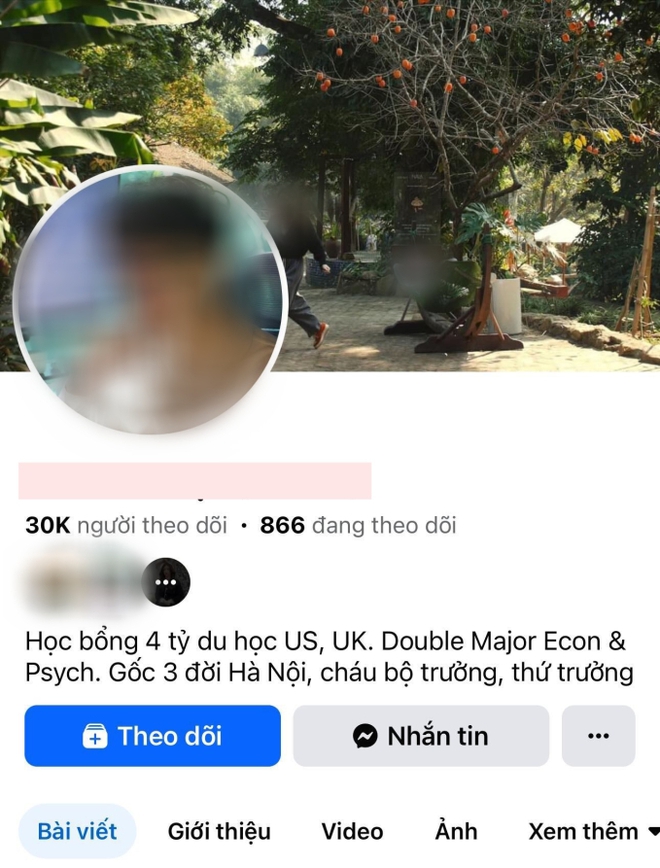View the Ảnh tab

coord(456,831)
